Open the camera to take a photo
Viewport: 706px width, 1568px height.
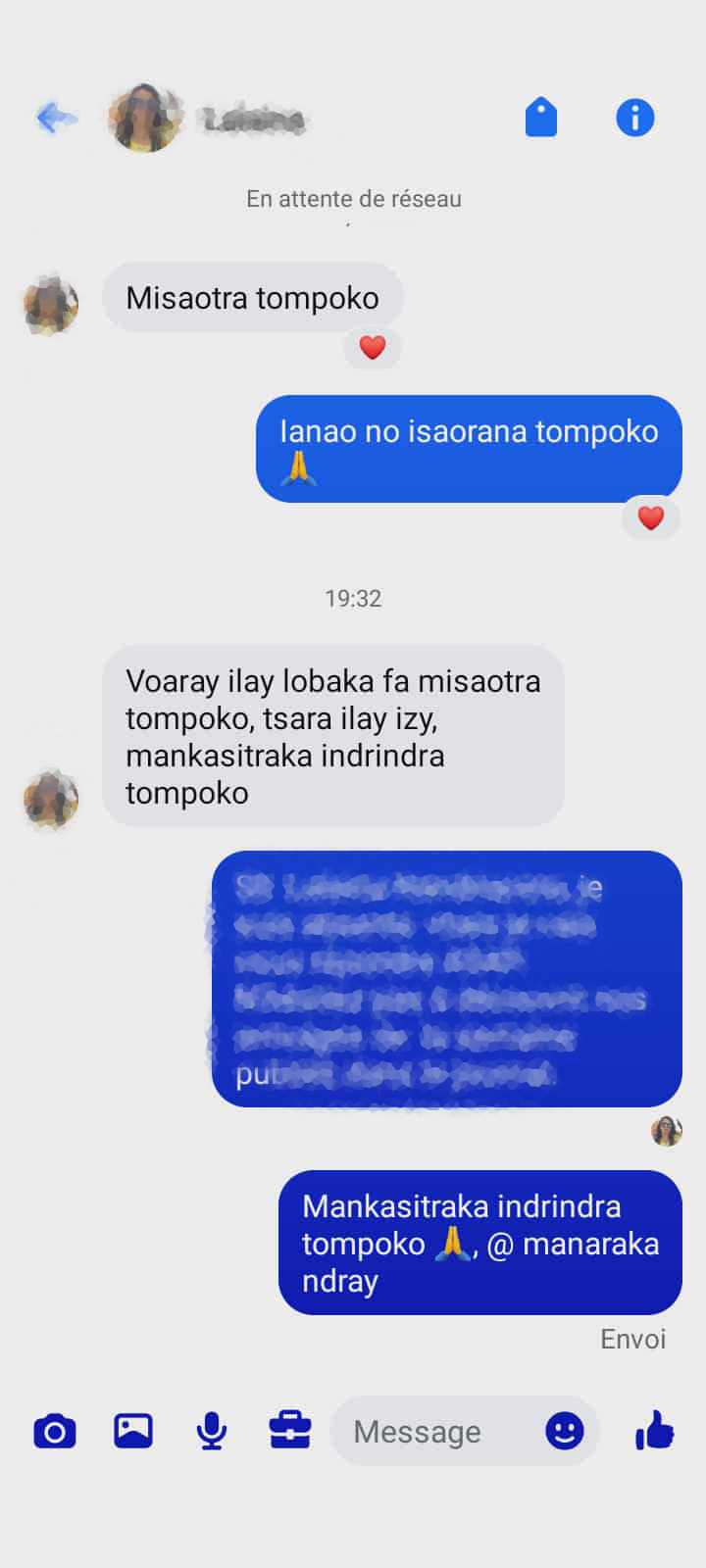pyautogui.click(x=55, y=1432)
